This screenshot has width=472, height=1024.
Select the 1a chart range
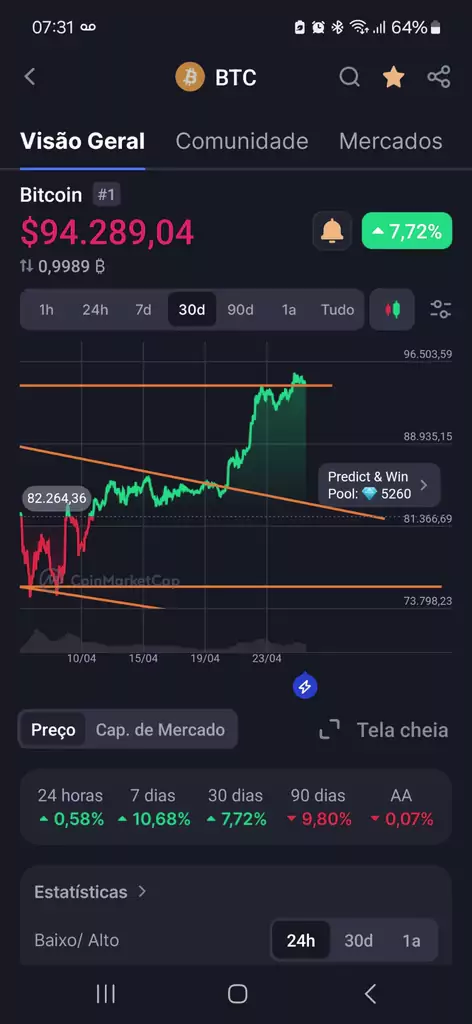(x=289, y=310)
